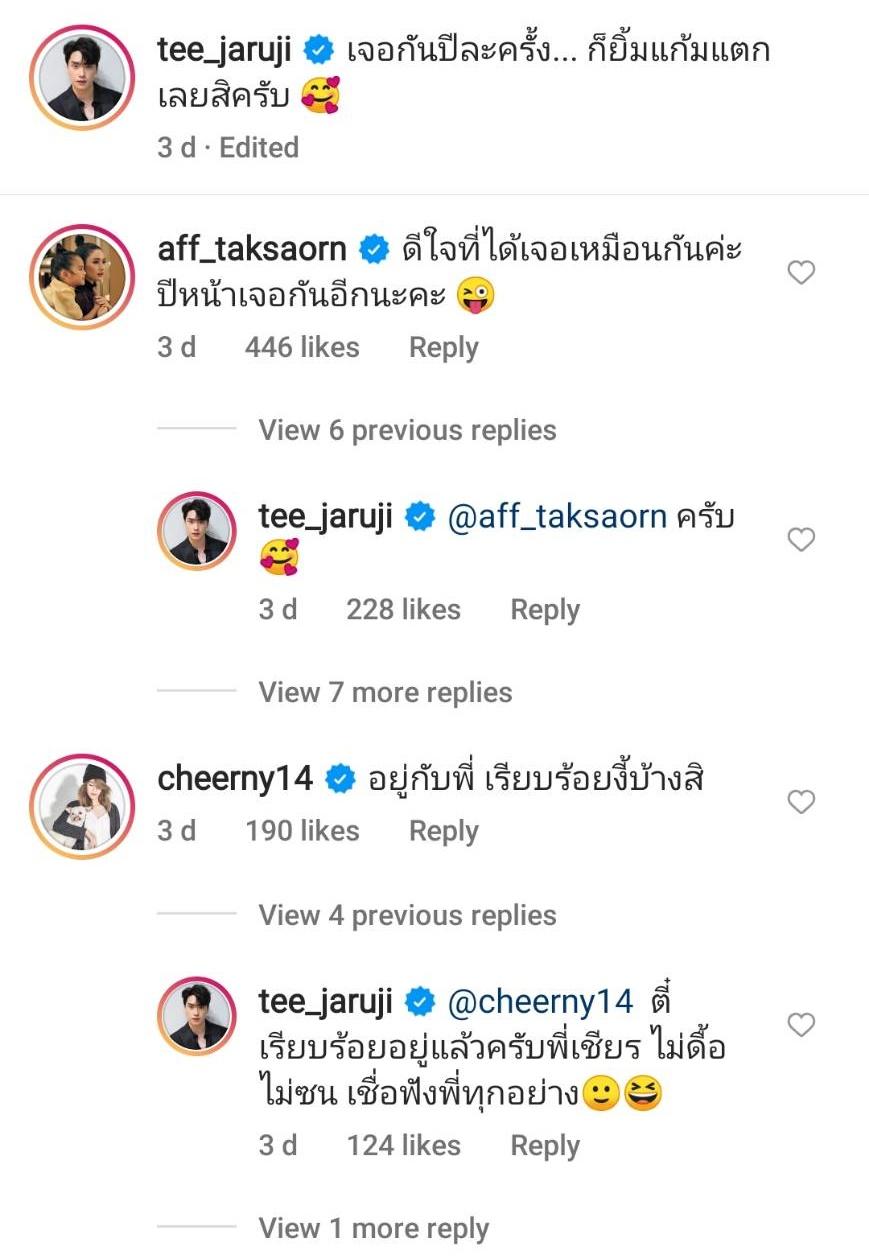
Task: Reply to tee_jaruji's 228-likes reply
Action: pos(545,610)
